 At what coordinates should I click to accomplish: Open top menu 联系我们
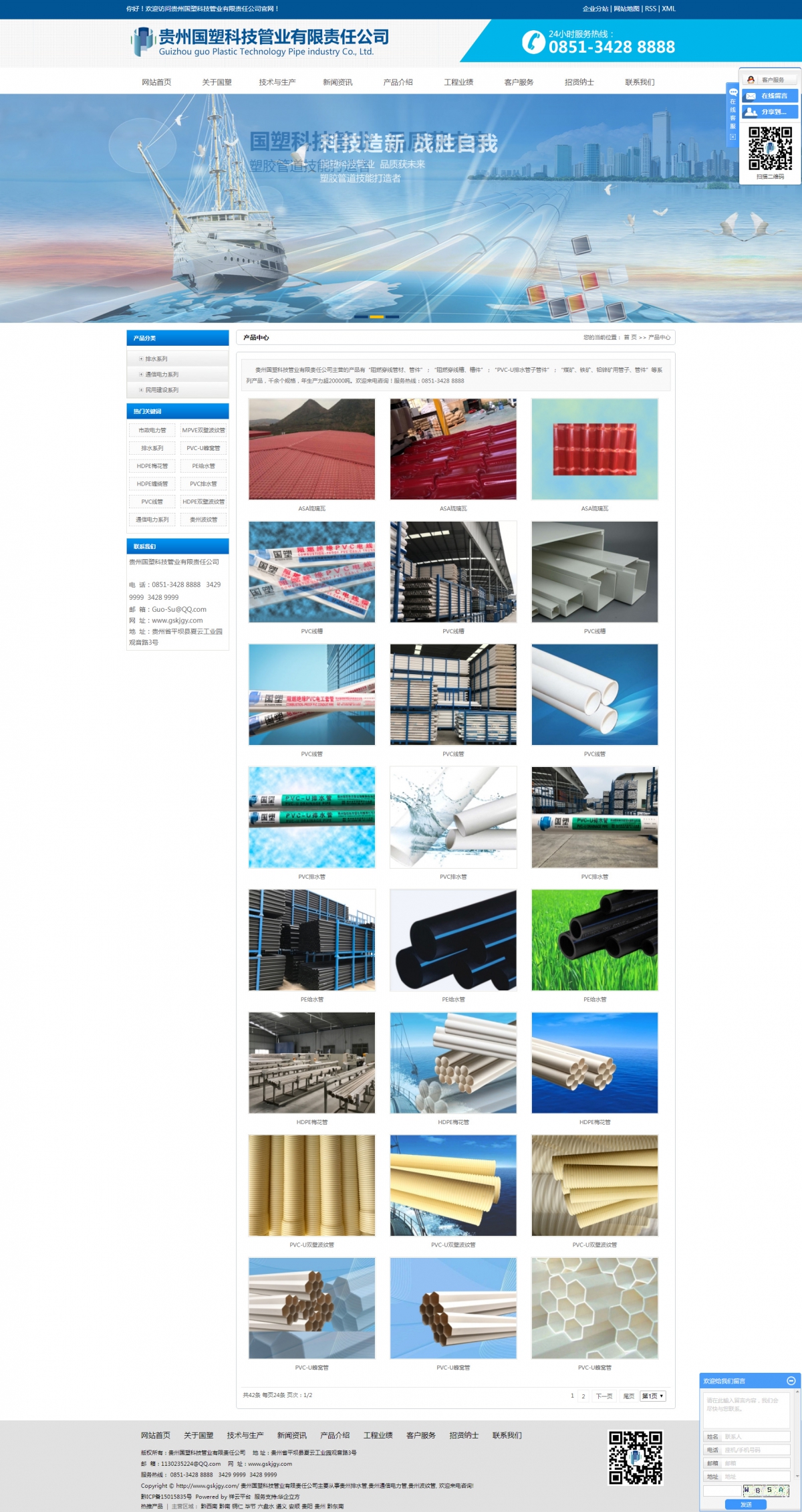point(640,82)
